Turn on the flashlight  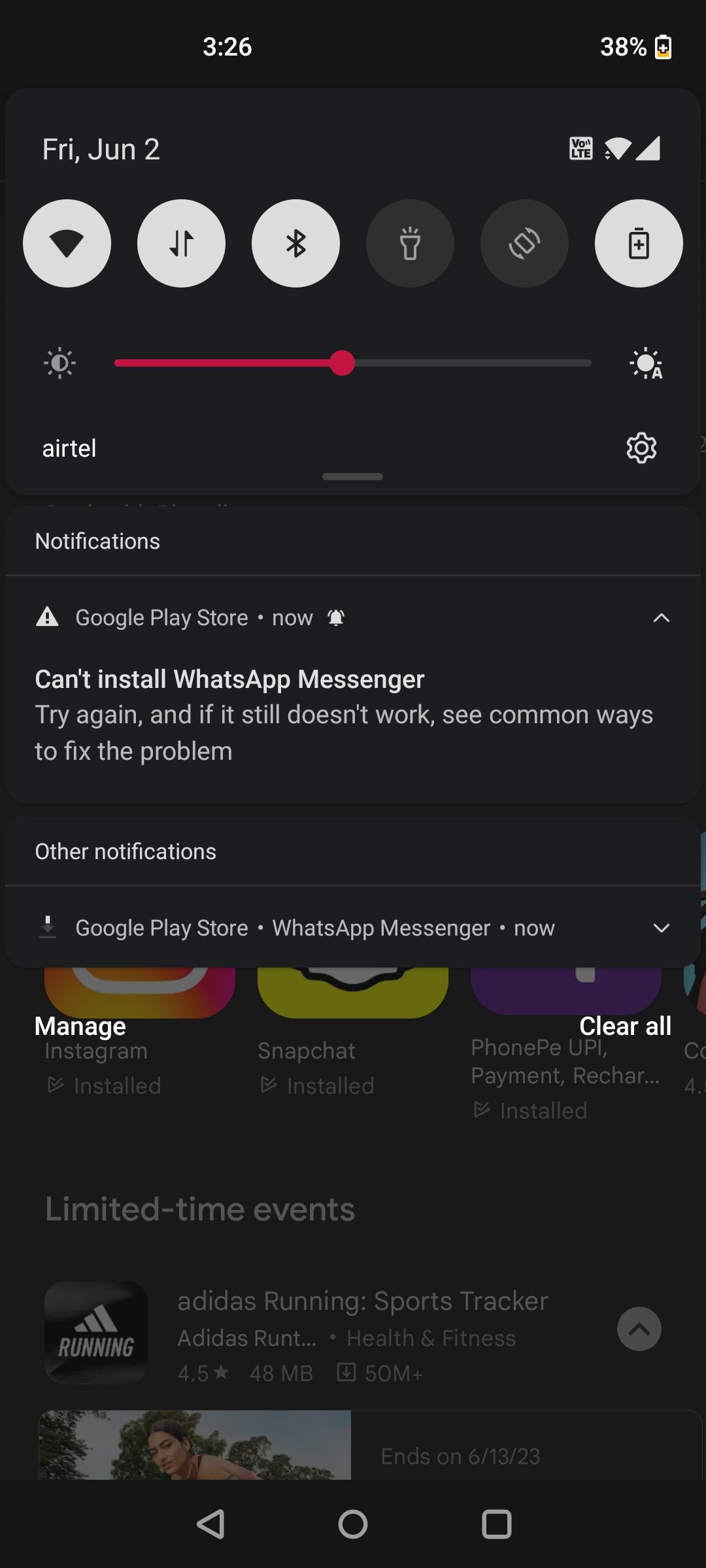[410, 242]
